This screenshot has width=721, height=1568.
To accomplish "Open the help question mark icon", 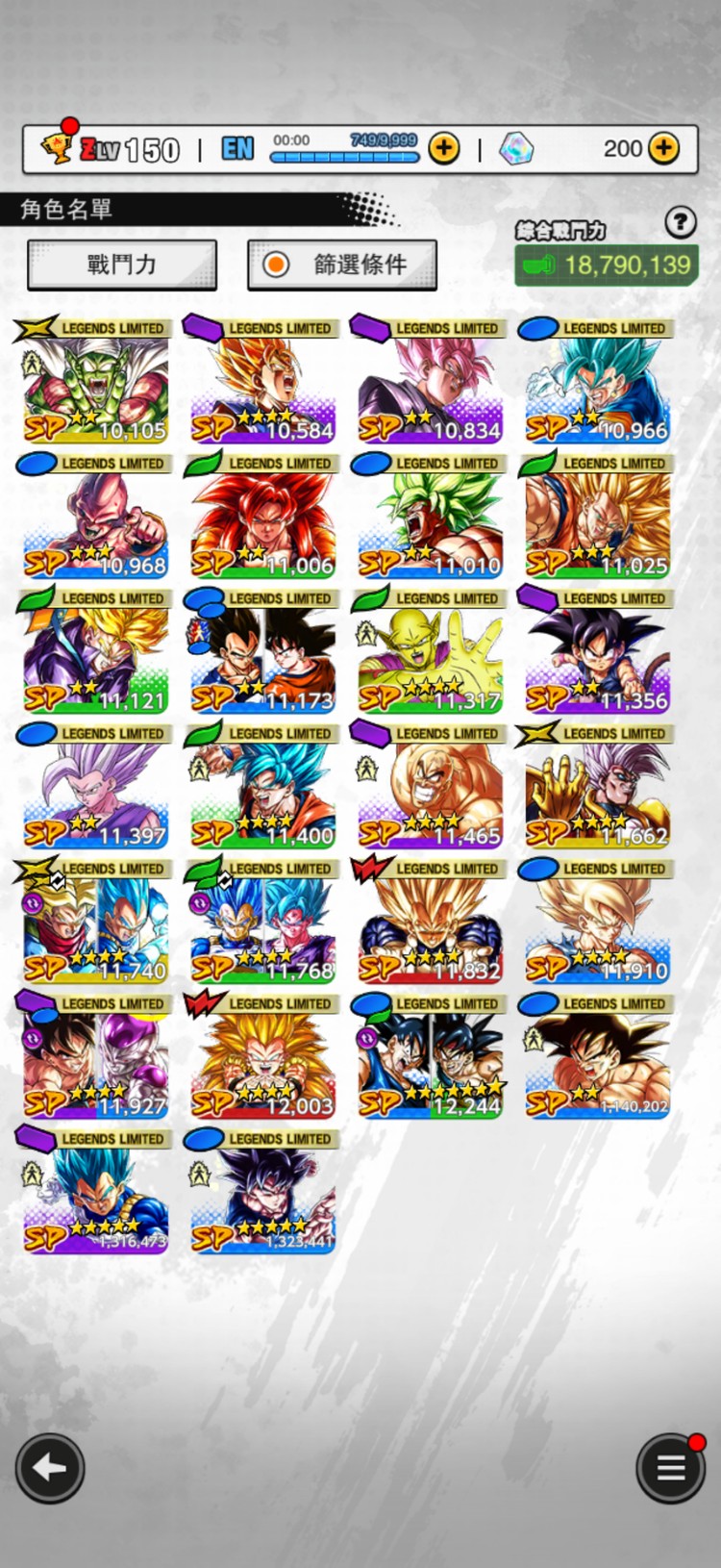I will 680,223.
